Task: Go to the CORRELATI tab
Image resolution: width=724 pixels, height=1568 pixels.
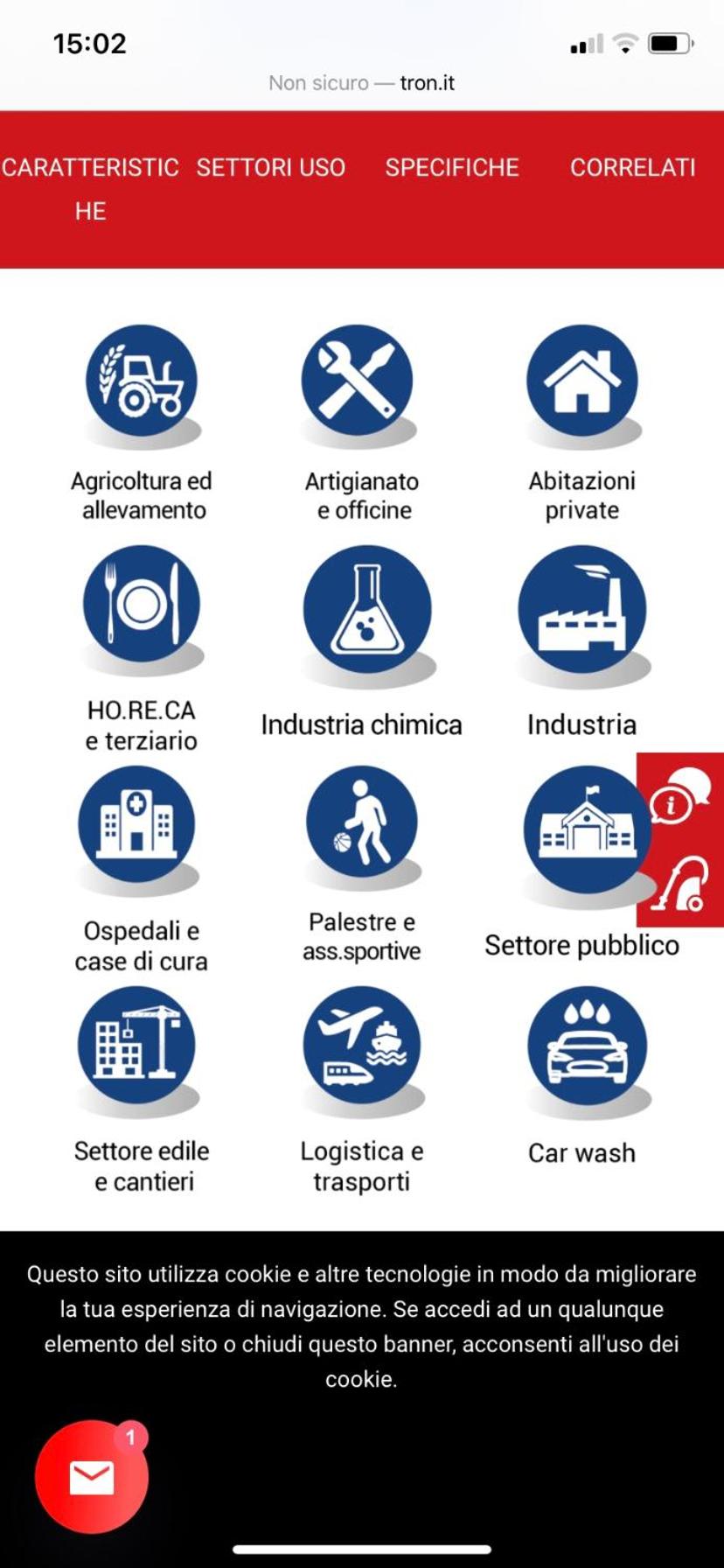Action: click(x=633, y=167)
